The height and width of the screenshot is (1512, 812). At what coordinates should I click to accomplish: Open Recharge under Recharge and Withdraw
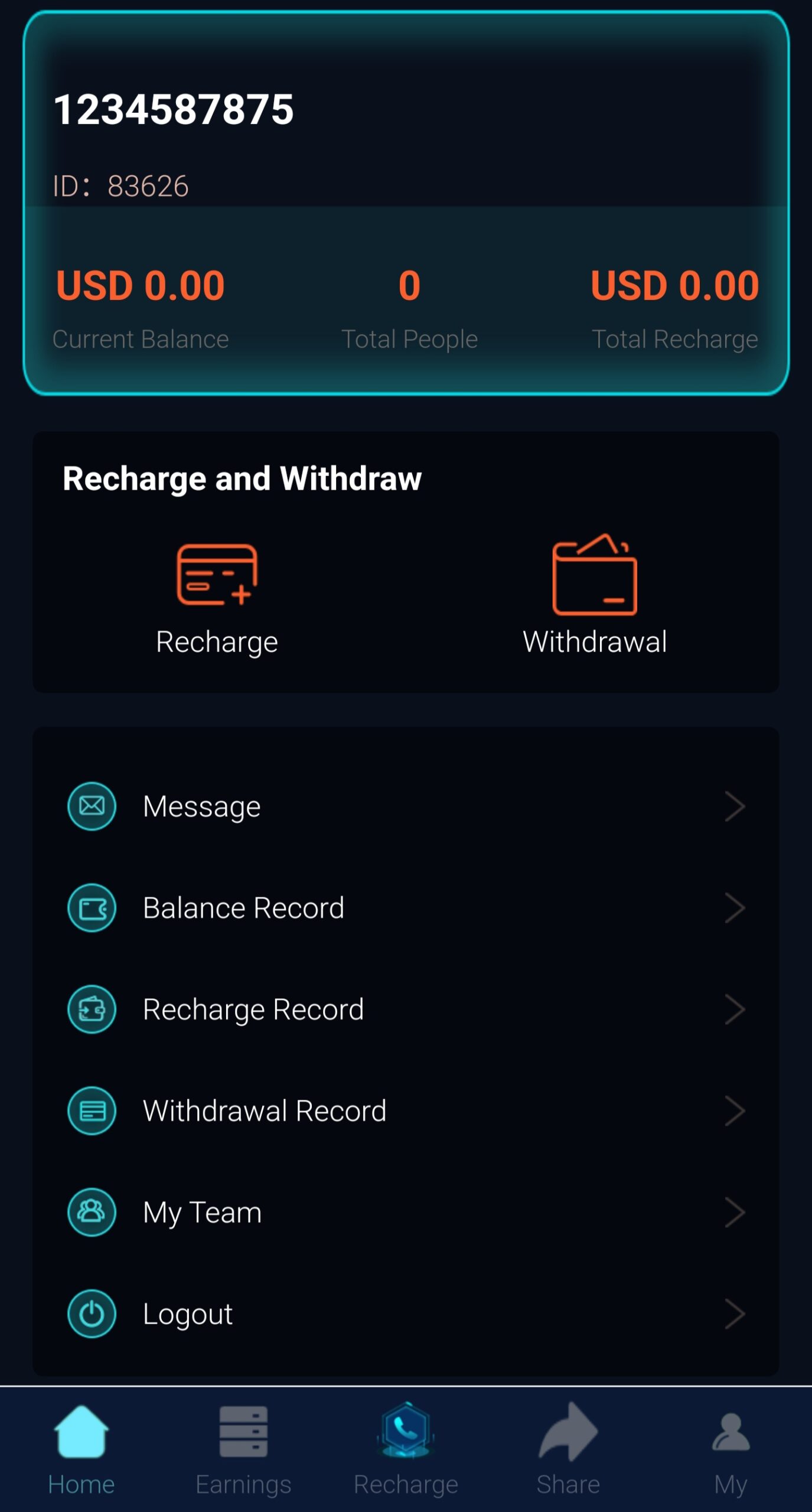[x=217, y=598]
